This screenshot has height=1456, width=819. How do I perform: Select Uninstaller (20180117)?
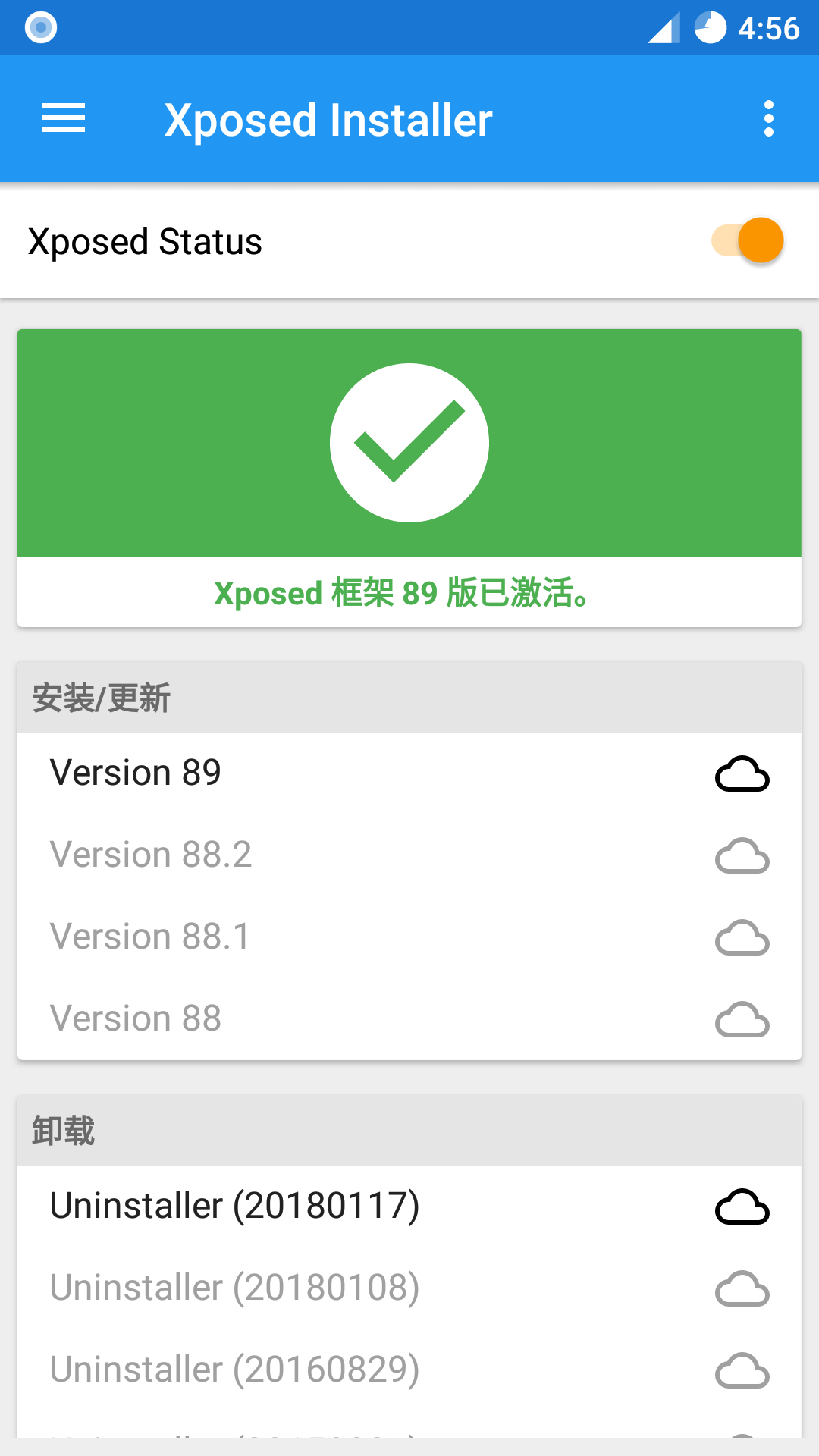(409, 1207)
